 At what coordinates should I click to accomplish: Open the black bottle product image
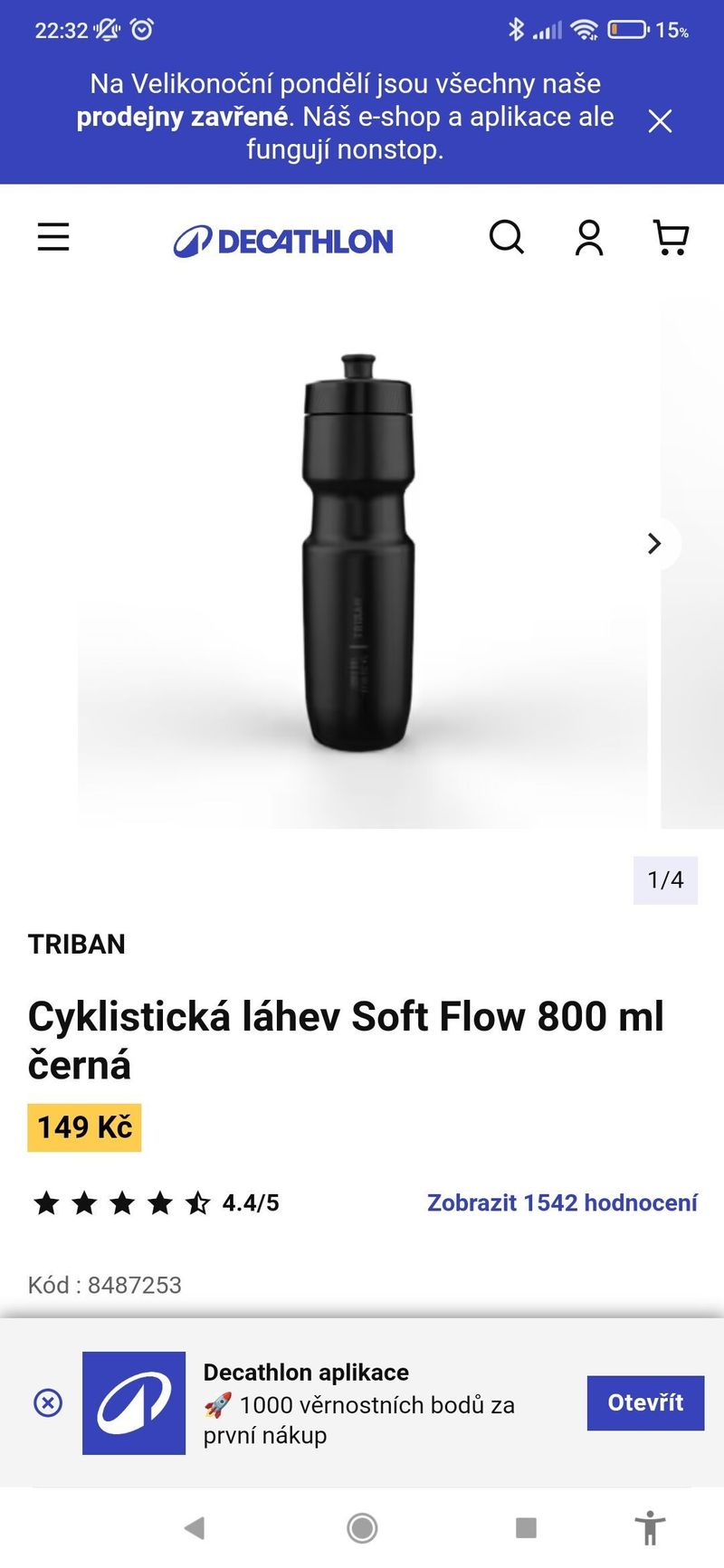(x=358, y=554)
